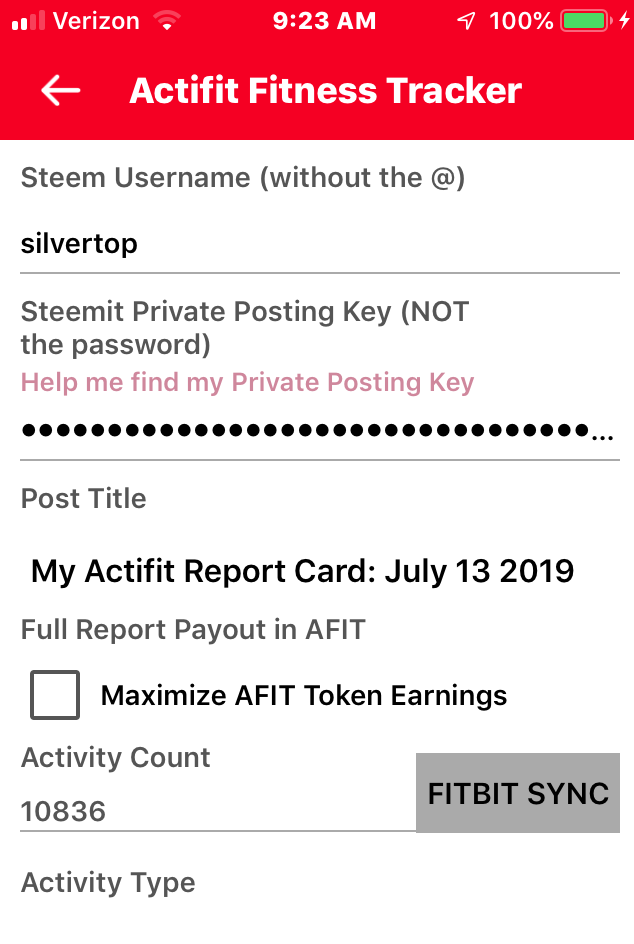Tap the Activity Count field
Image resolution: width=634 pixels, height=944 pixels.
coord(217,811)
